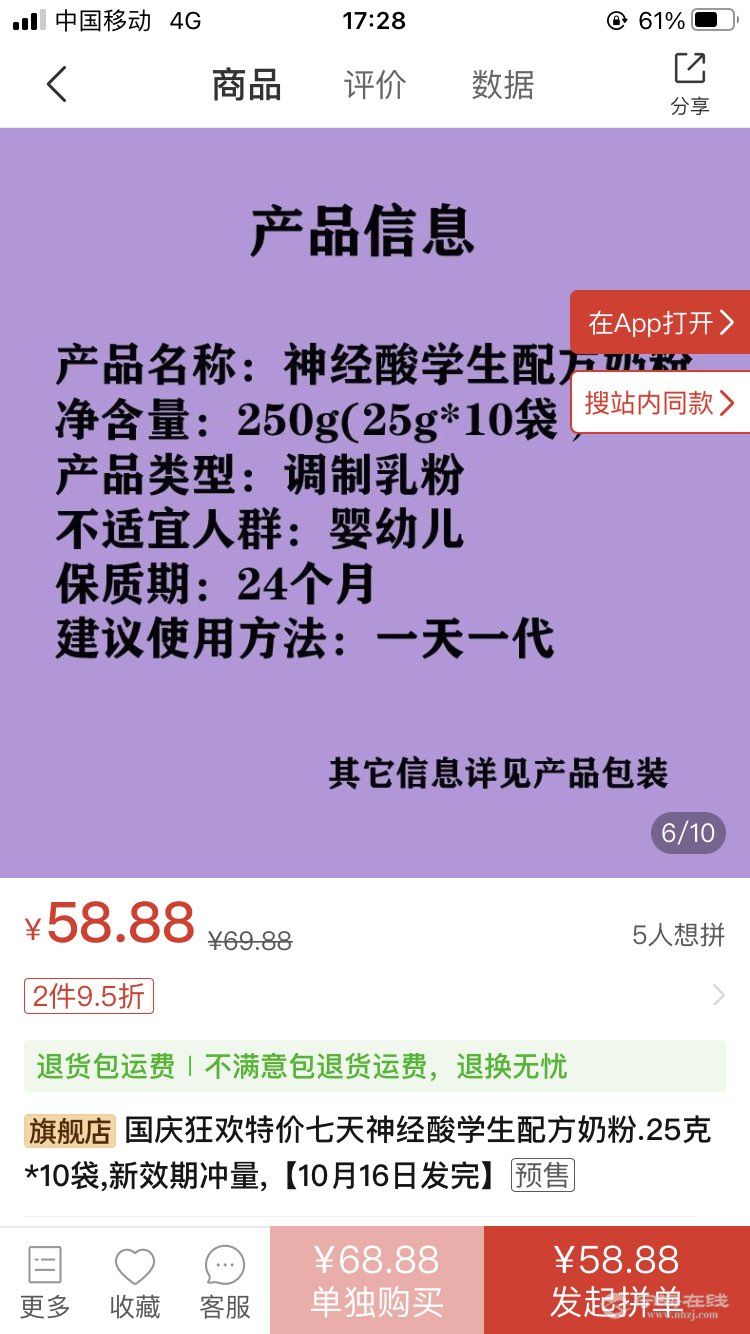Share this product via 分享
Screen dimensions: 750x1334
point(690,84)
